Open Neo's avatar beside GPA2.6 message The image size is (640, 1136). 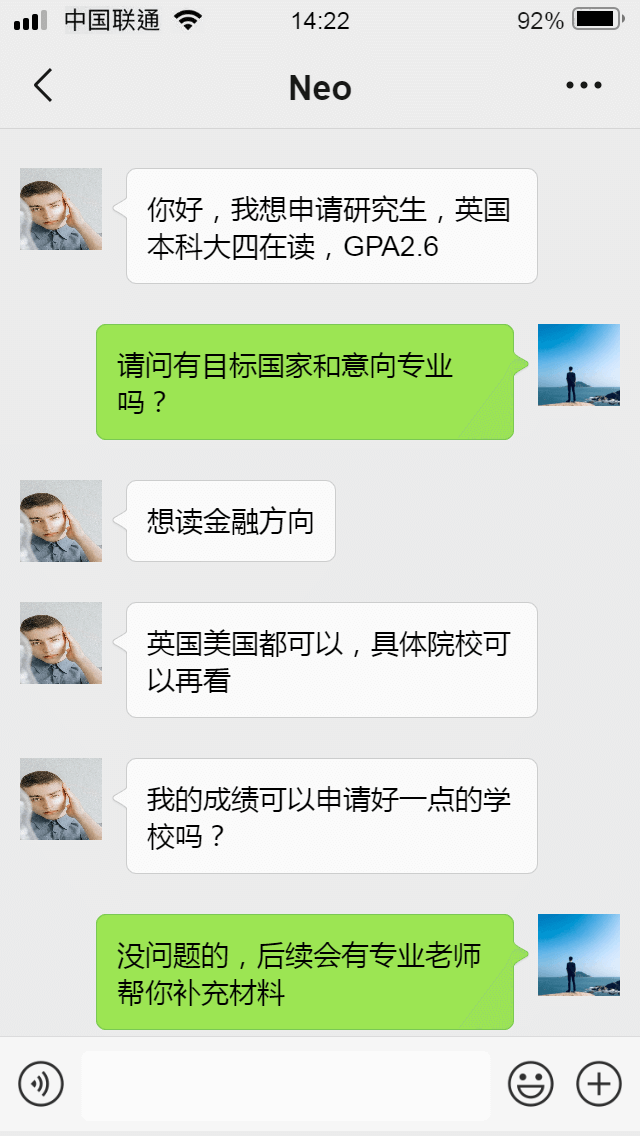coord(61,209)
